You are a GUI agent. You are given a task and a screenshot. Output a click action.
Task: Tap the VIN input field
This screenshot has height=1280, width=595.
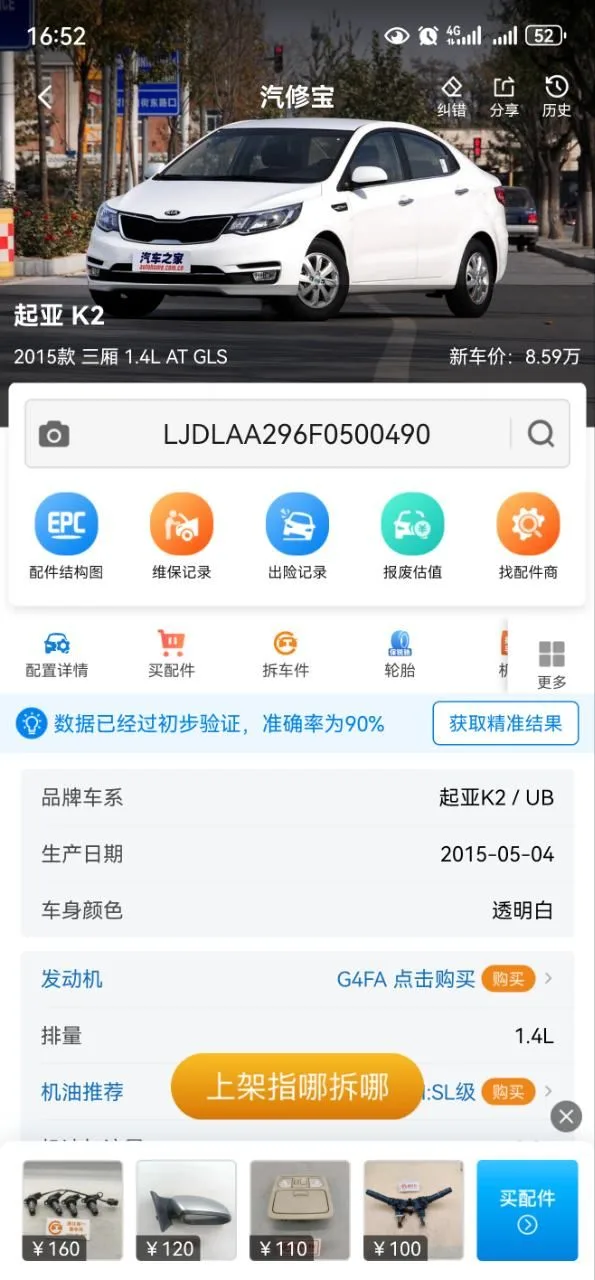click(297, 434)
